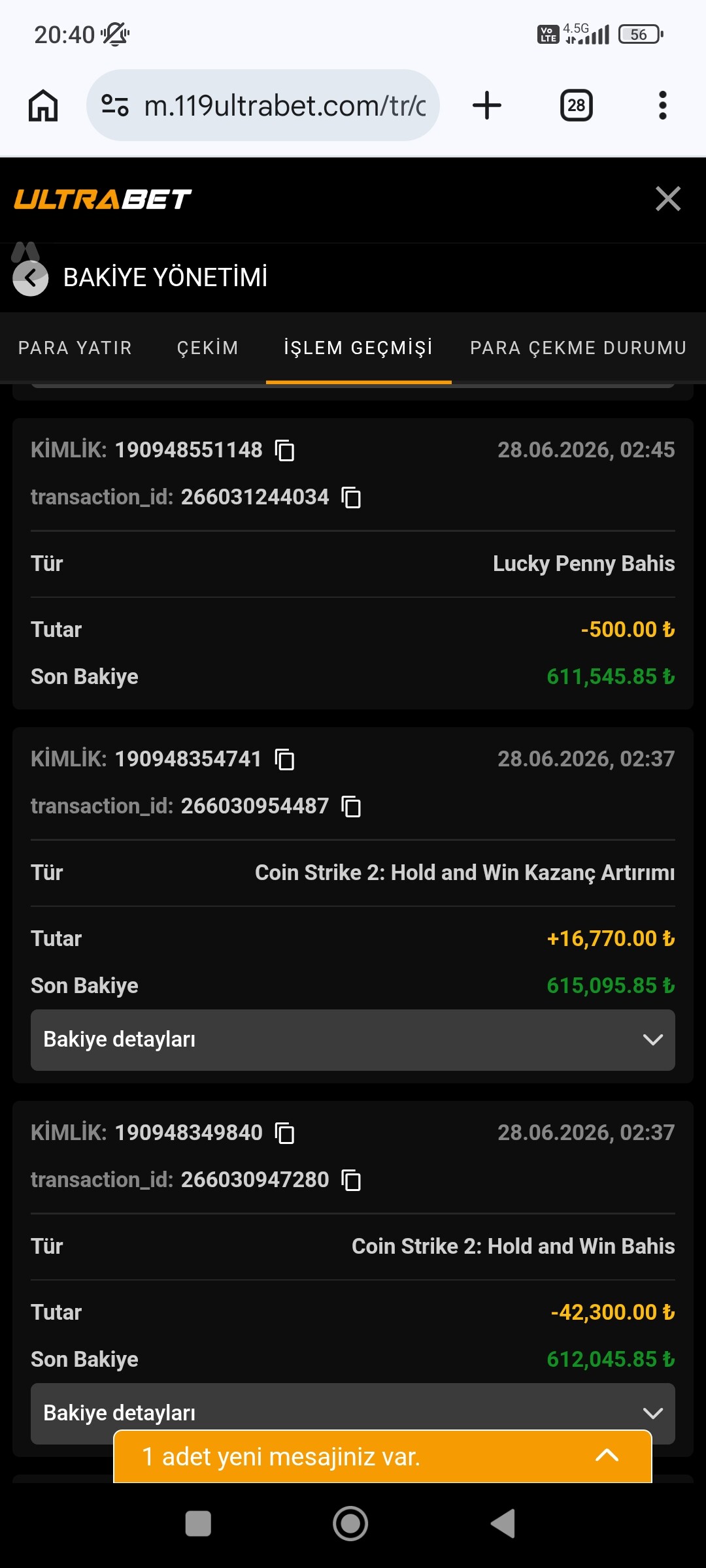Open the Çekim tab
The height and width of the screenshot is (1568, 706).
(208, 348)
